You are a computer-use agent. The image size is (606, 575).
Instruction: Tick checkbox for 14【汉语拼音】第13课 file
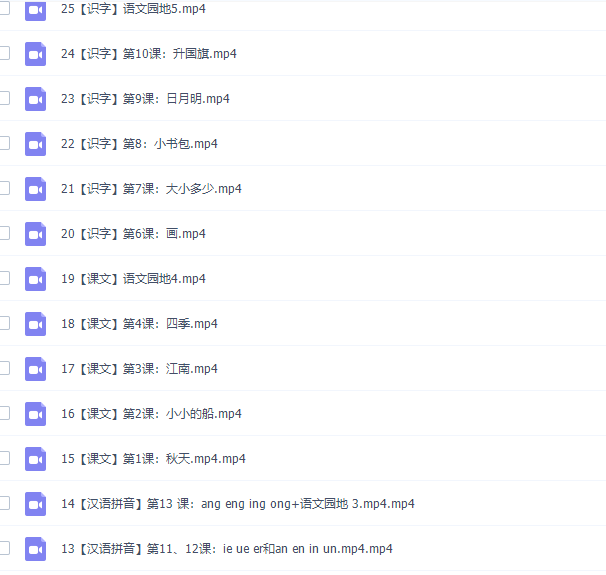pyautogui.click(x=4, y=503)
